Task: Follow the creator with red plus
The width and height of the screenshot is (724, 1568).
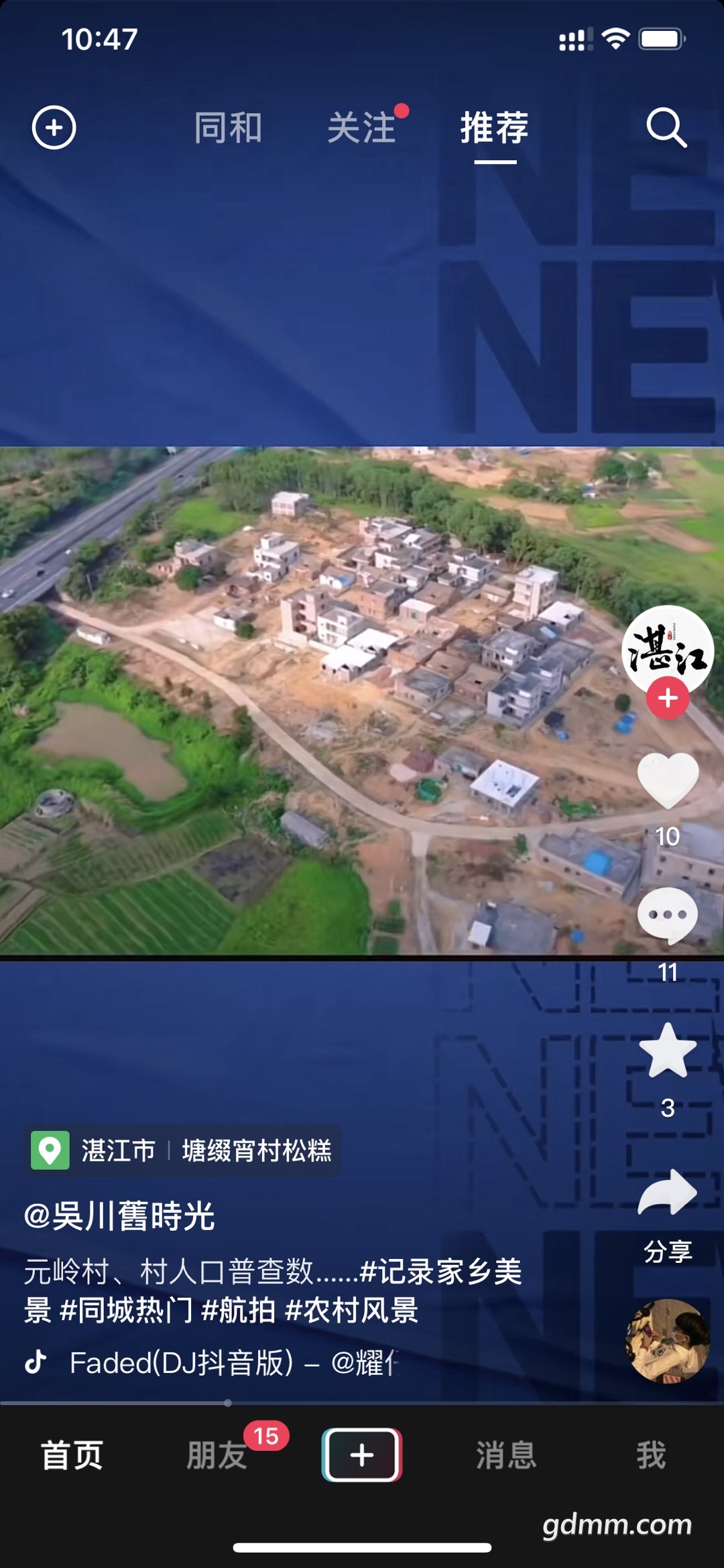Action: coord(668,698)
